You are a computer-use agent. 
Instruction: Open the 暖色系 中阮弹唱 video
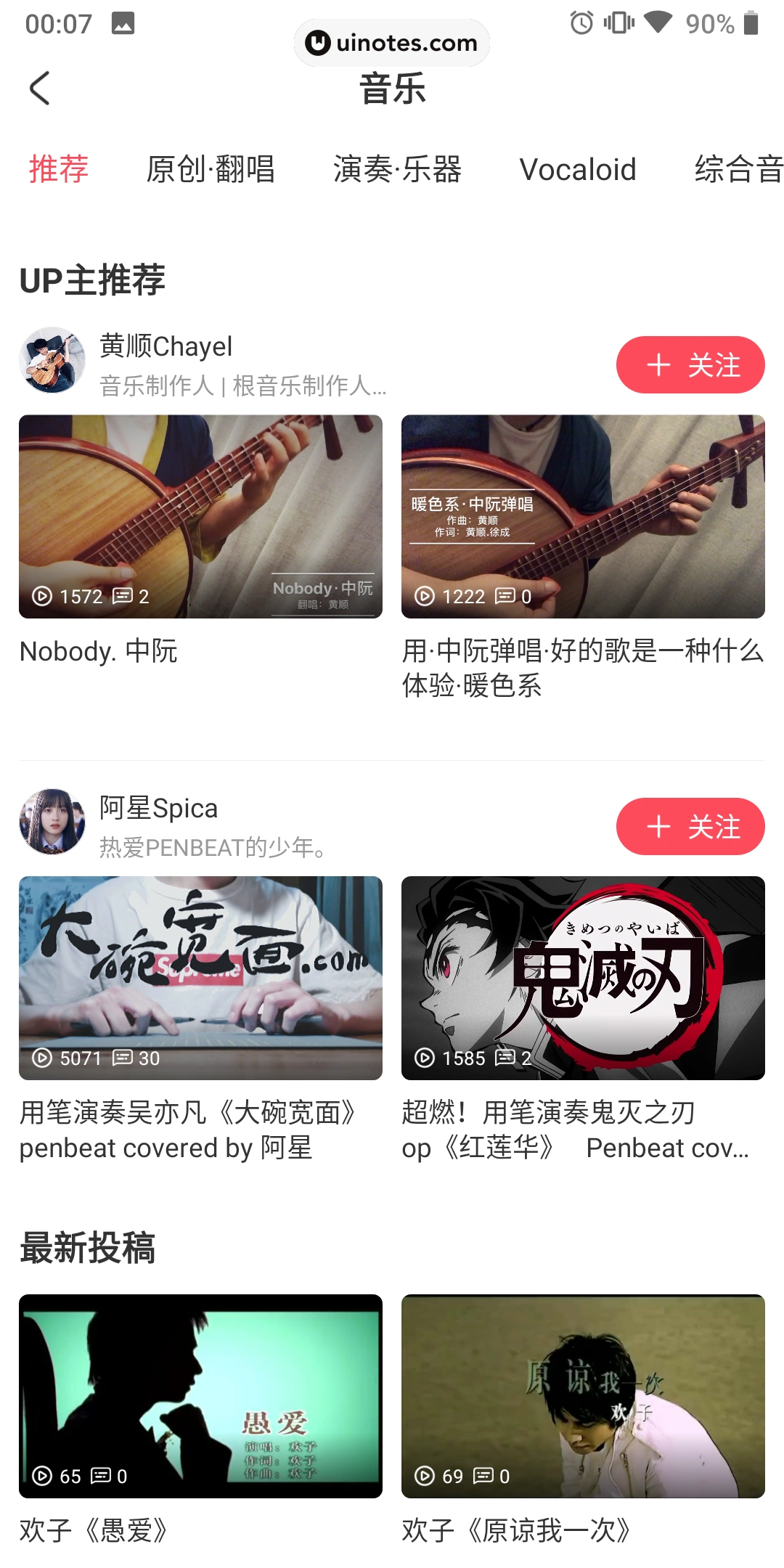[x=583, y=516]
